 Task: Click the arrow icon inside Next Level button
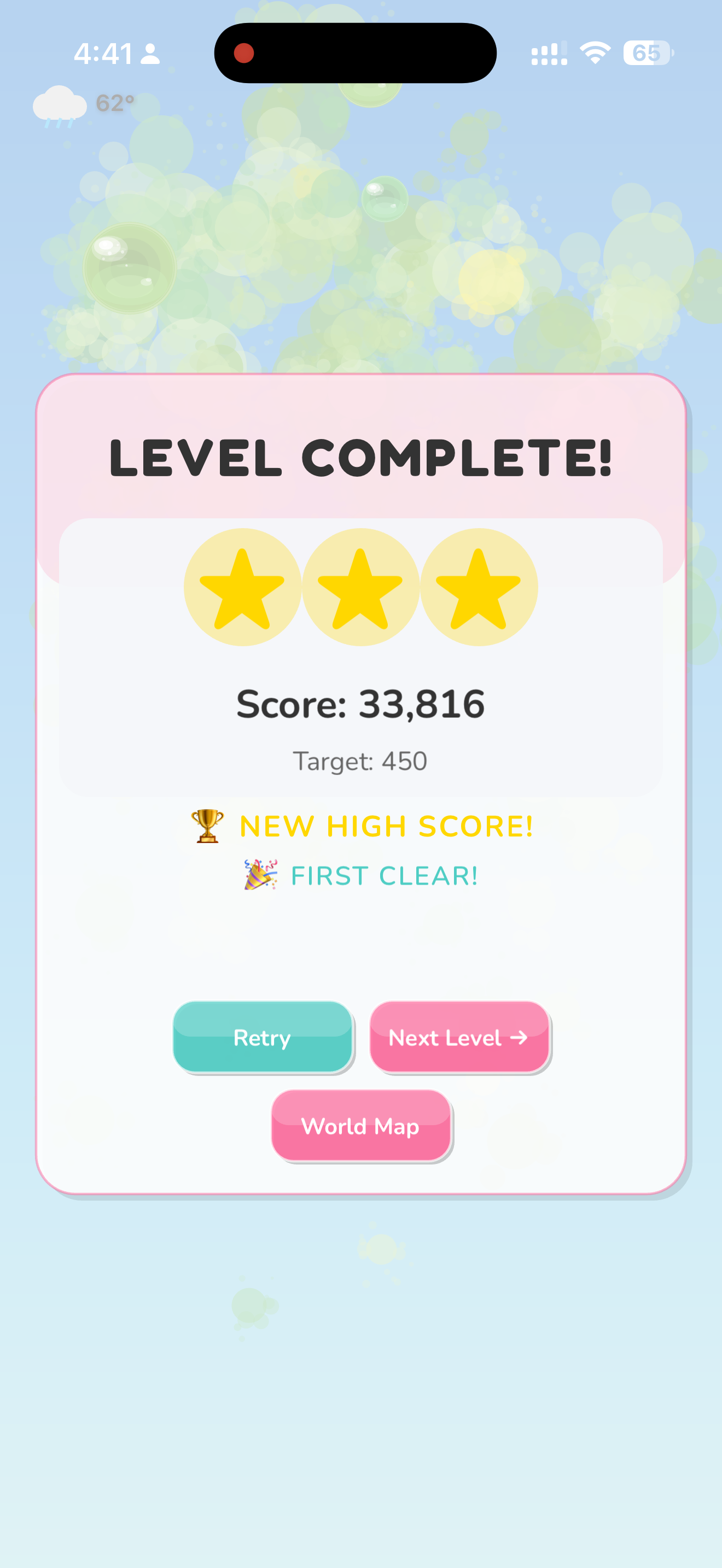pyautogui.click(x=518, y=1037)
